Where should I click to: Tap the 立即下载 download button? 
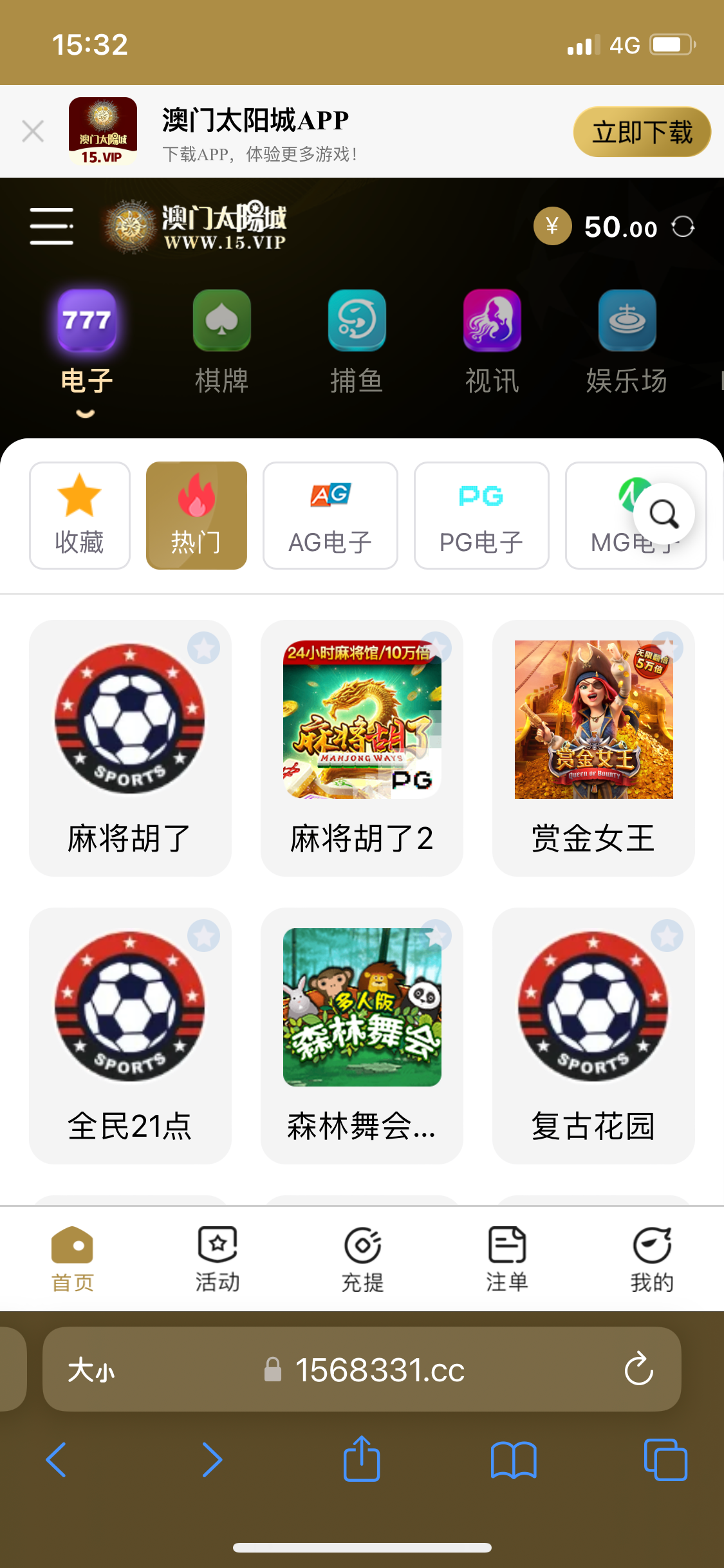pyautogui.click(x=642, y=132)
